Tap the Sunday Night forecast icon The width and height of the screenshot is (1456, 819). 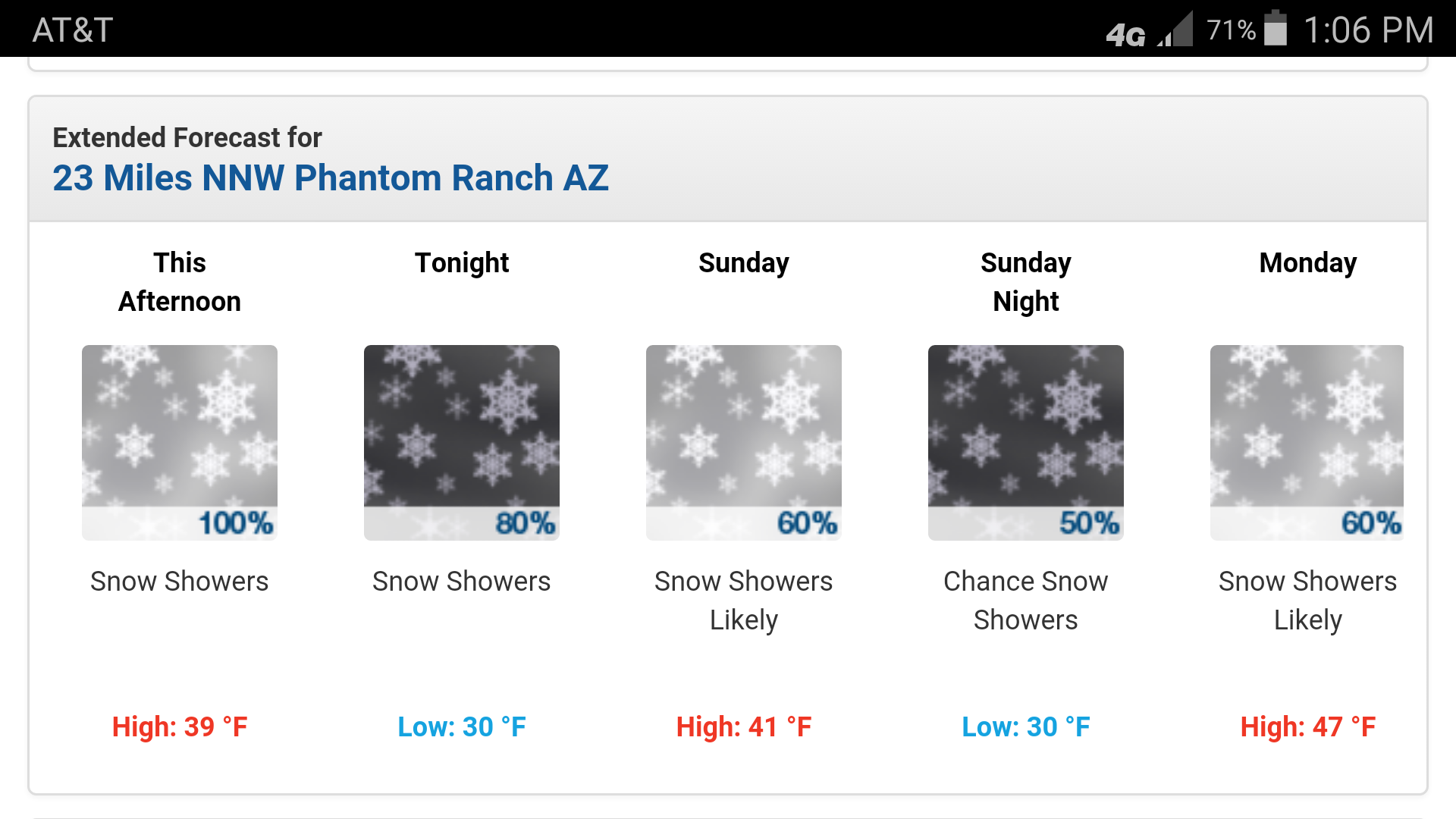point(1025,442)
